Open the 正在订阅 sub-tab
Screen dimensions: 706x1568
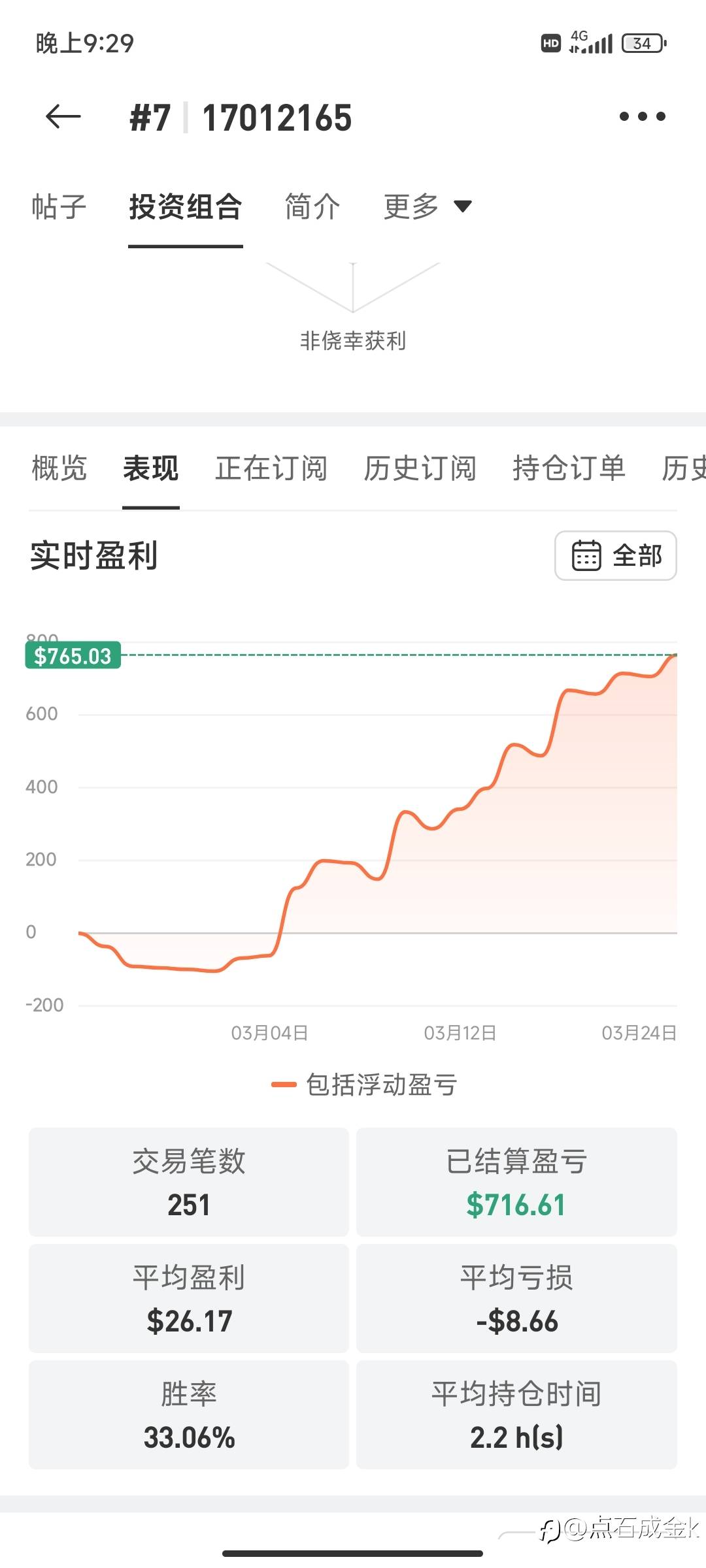(x=271, y=468)
